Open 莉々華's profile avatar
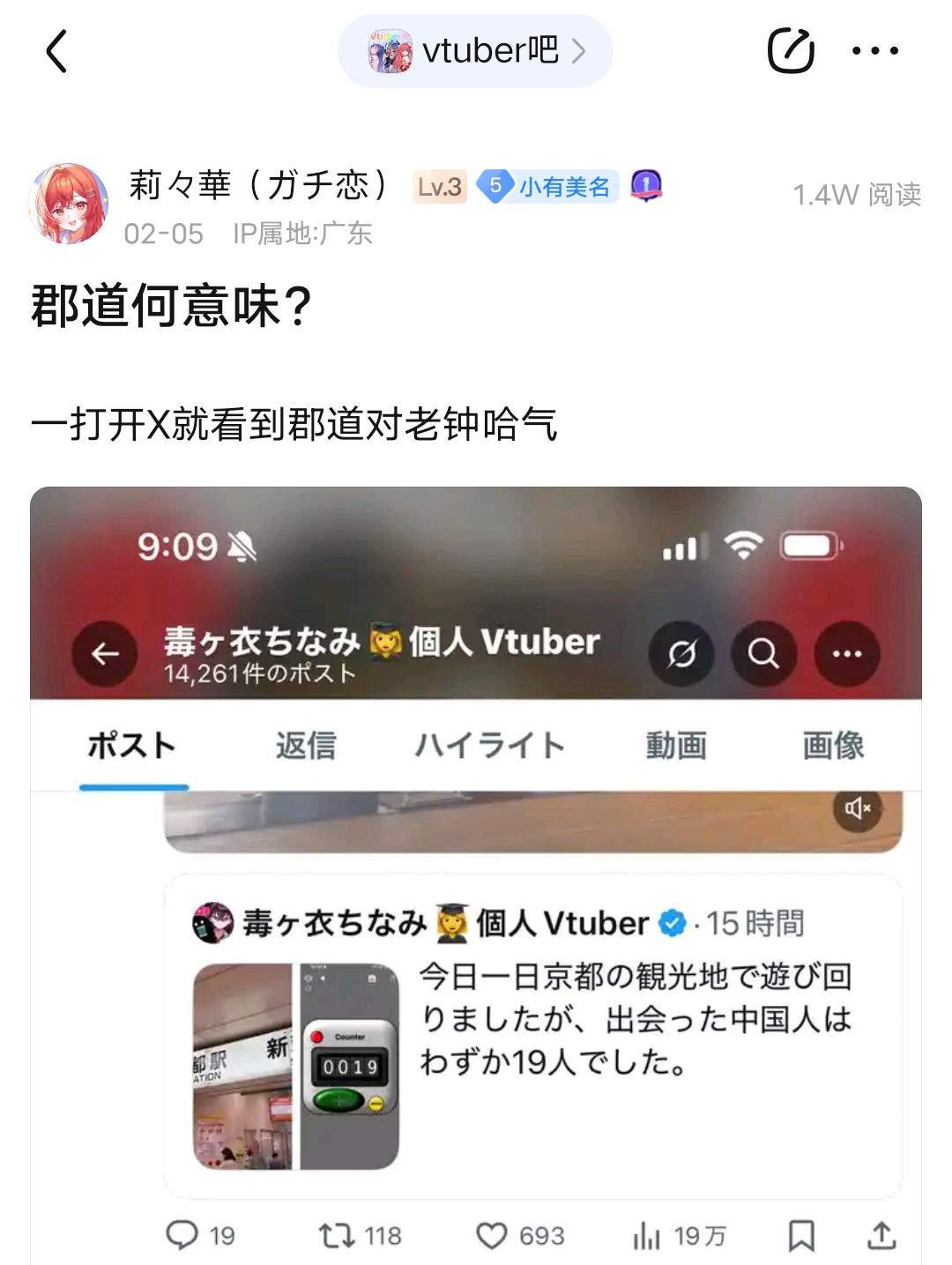This screenshot has width=952, height=1265. click(69, 204)
